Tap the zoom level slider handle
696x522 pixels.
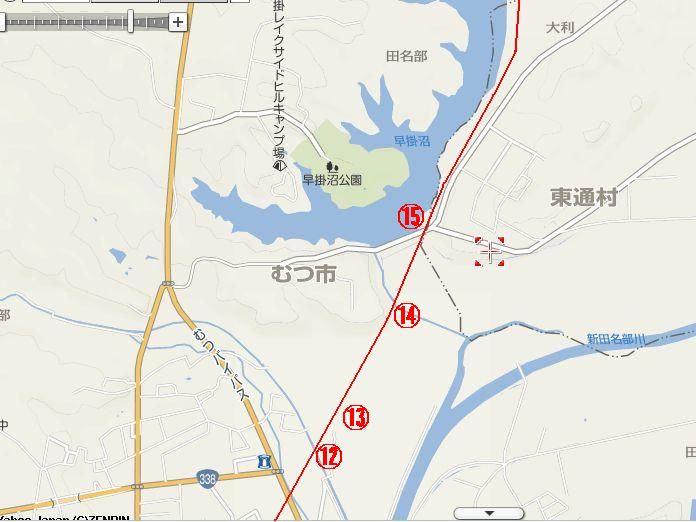(x=130, y=21)
